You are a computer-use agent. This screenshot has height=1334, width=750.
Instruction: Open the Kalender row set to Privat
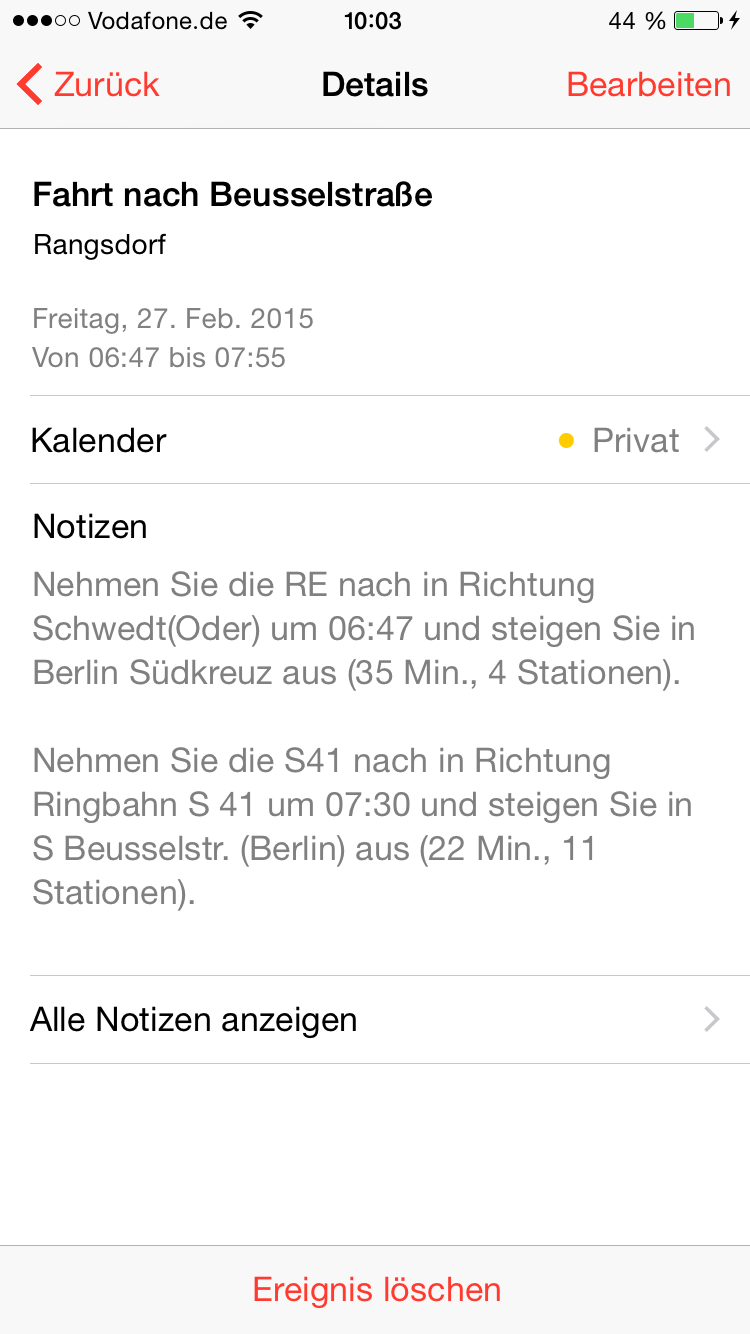(375, 440)
